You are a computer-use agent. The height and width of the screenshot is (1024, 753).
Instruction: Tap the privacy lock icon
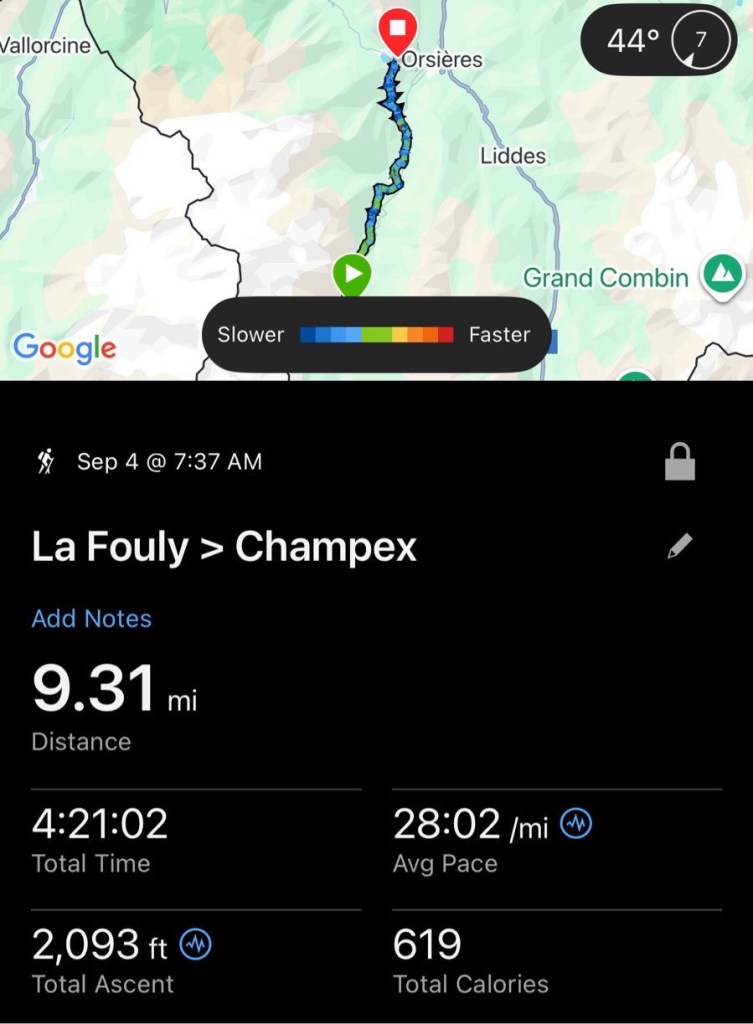[x=680, y=462]
